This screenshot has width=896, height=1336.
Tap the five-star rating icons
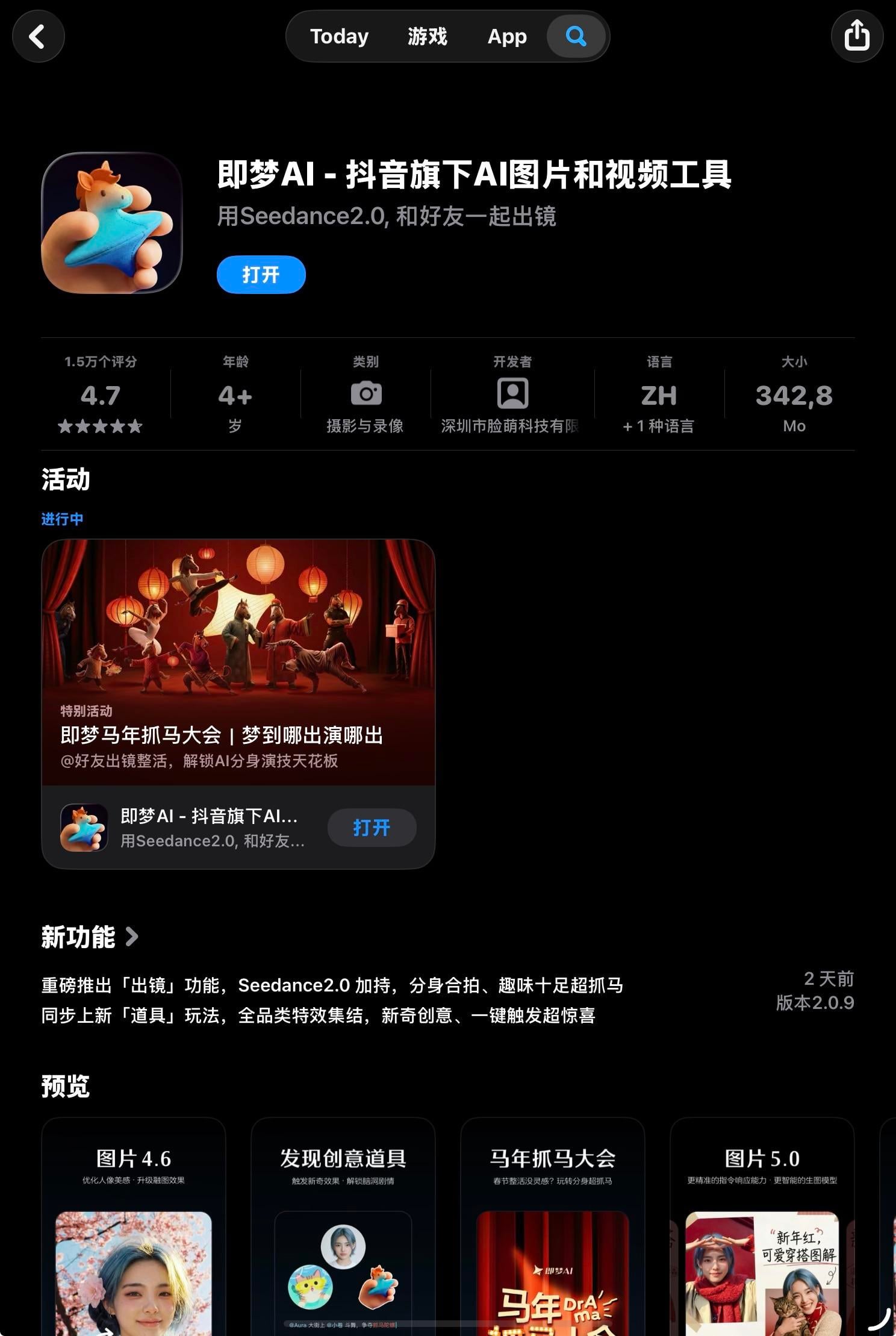coord(101,428)
